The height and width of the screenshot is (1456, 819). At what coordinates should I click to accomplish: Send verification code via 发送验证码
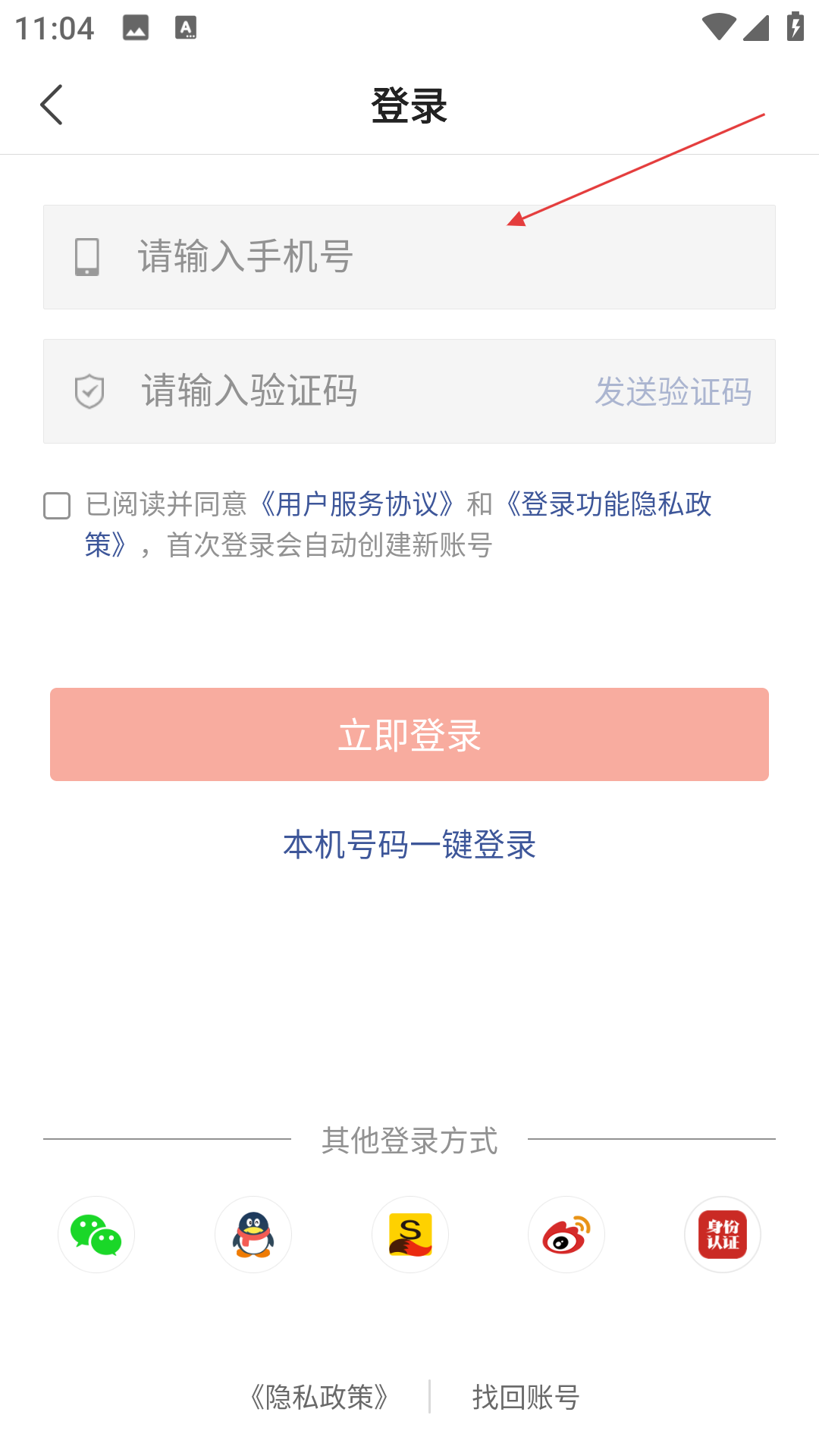tap(673, 391)
